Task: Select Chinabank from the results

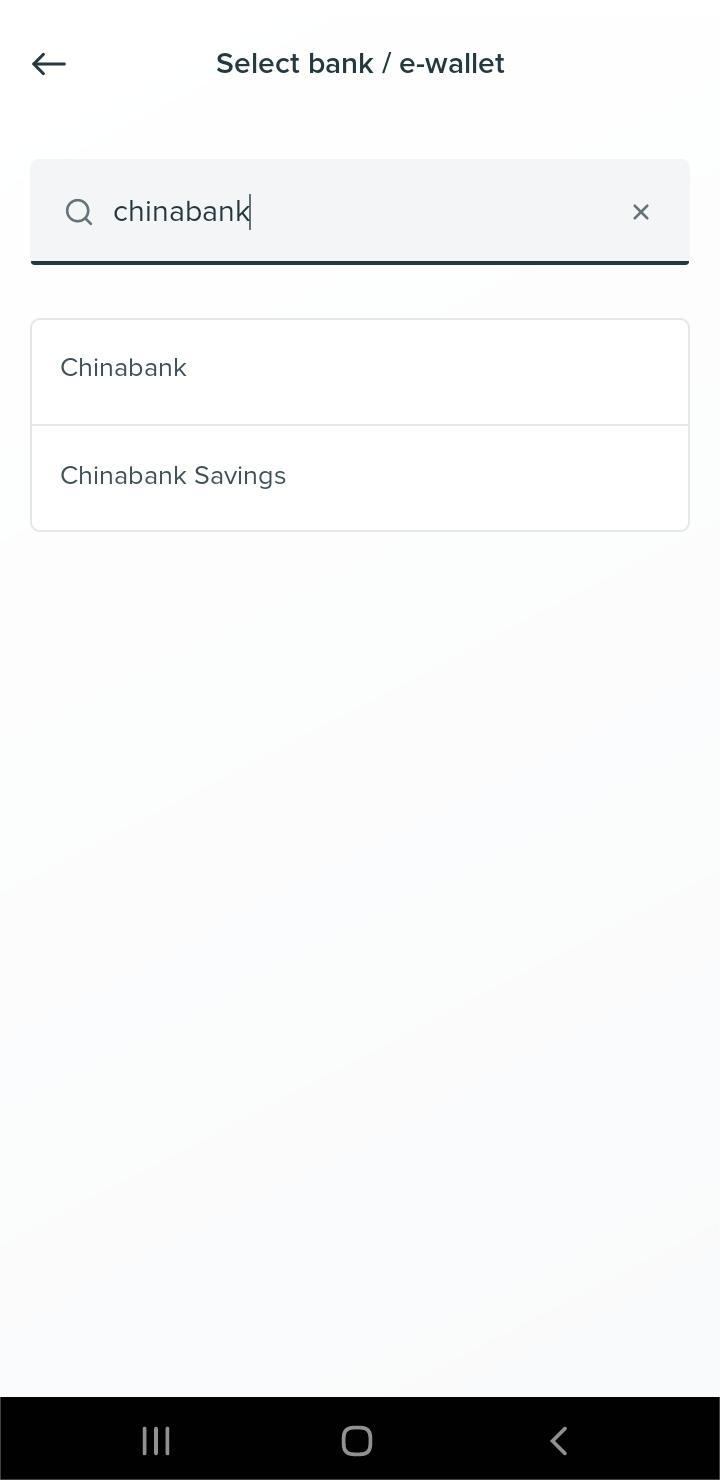Action: [x=360, y=370]
